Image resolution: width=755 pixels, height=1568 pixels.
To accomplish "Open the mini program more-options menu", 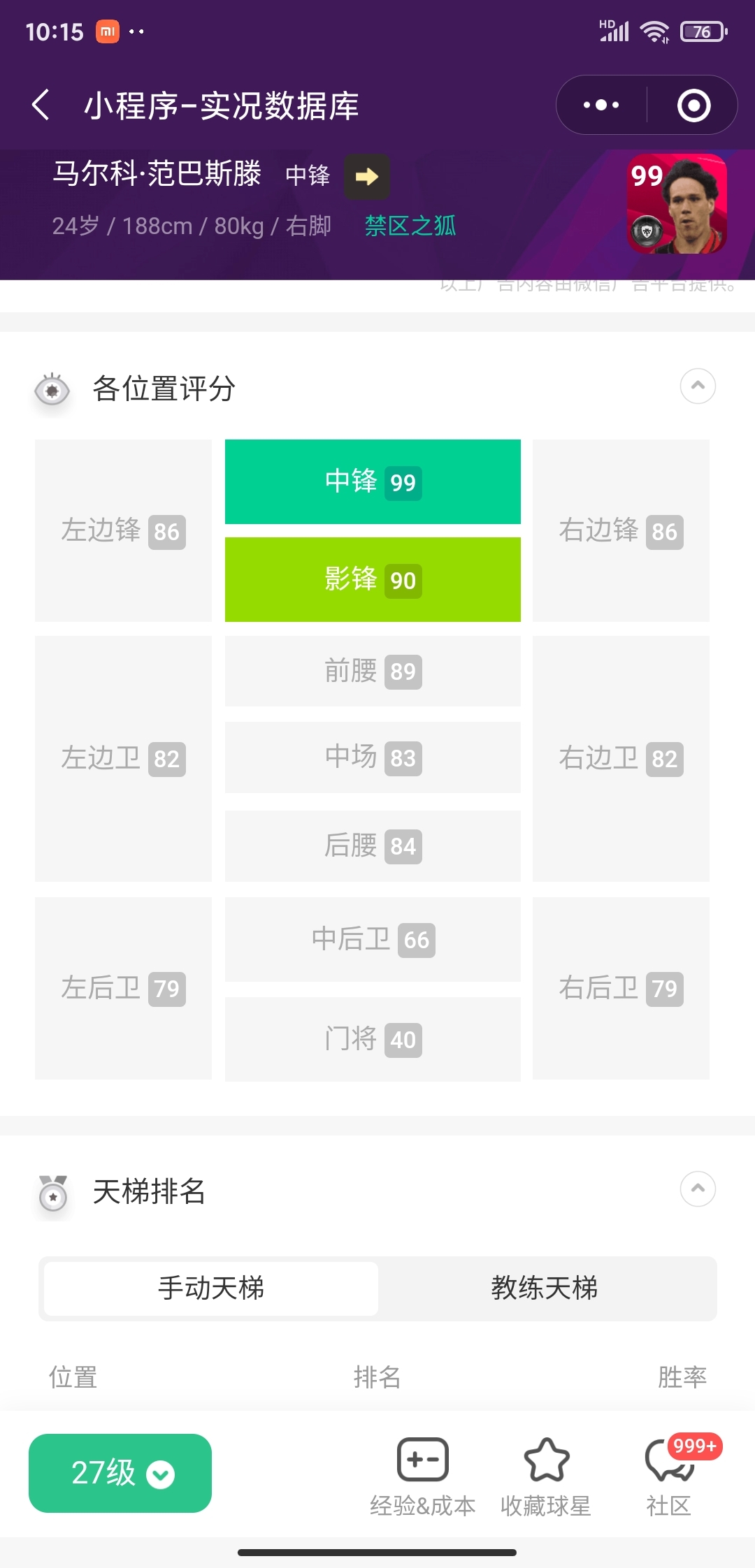I will pos(601,106).
